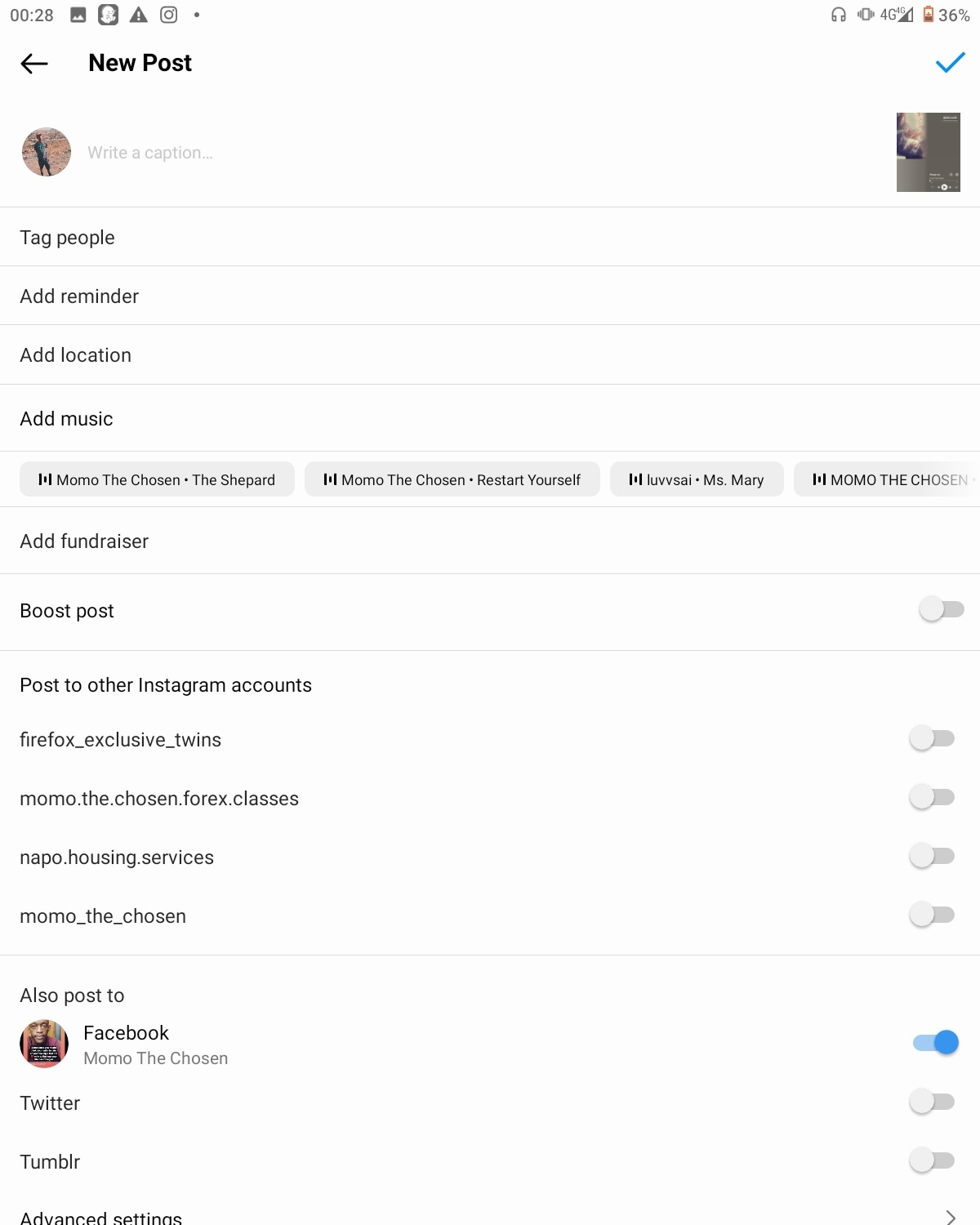
Task: Turn on napo.housing.services cross-post
Action: [932, 856]
